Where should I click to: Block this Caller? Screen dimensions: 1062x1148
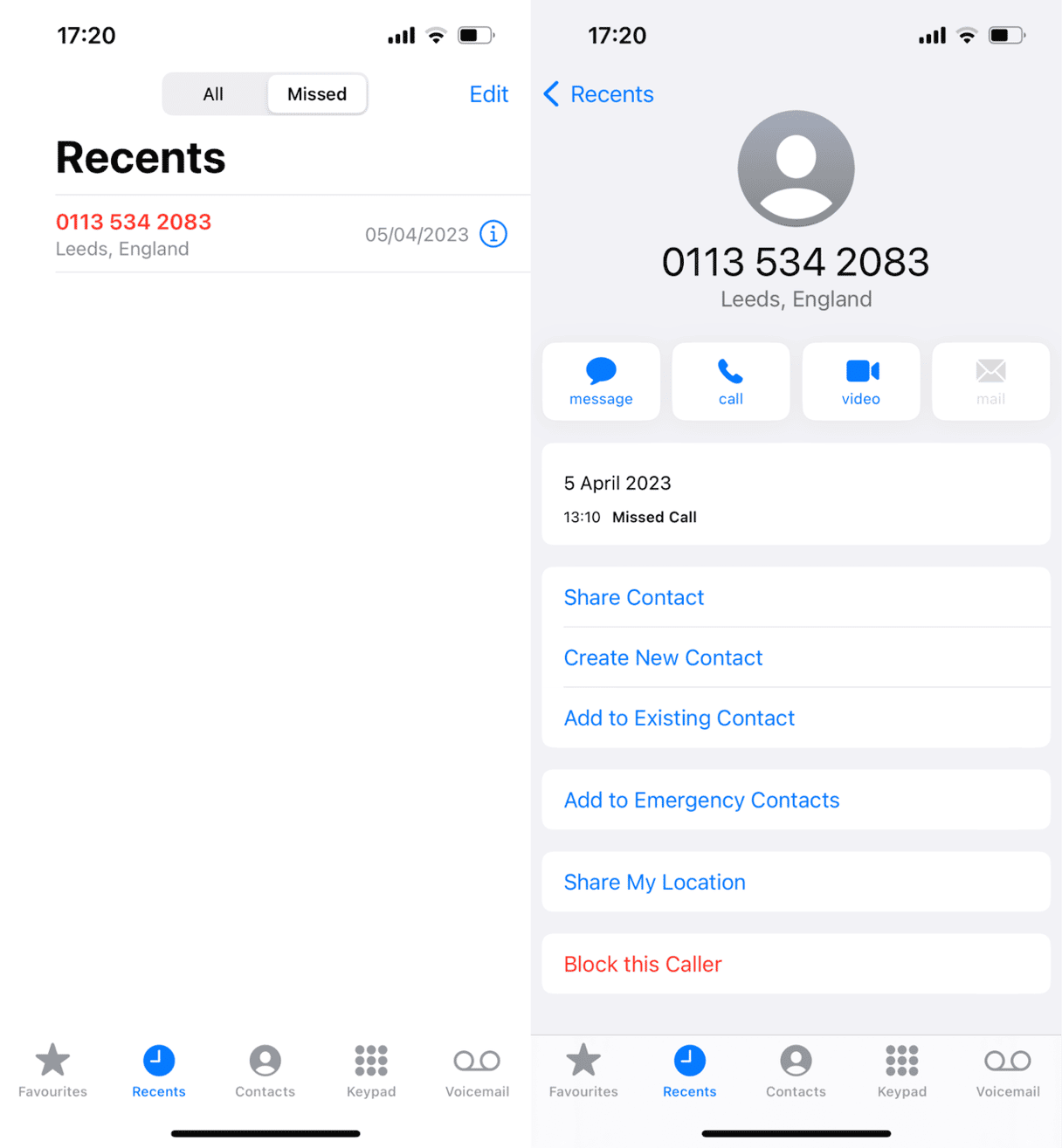(643, 964)
